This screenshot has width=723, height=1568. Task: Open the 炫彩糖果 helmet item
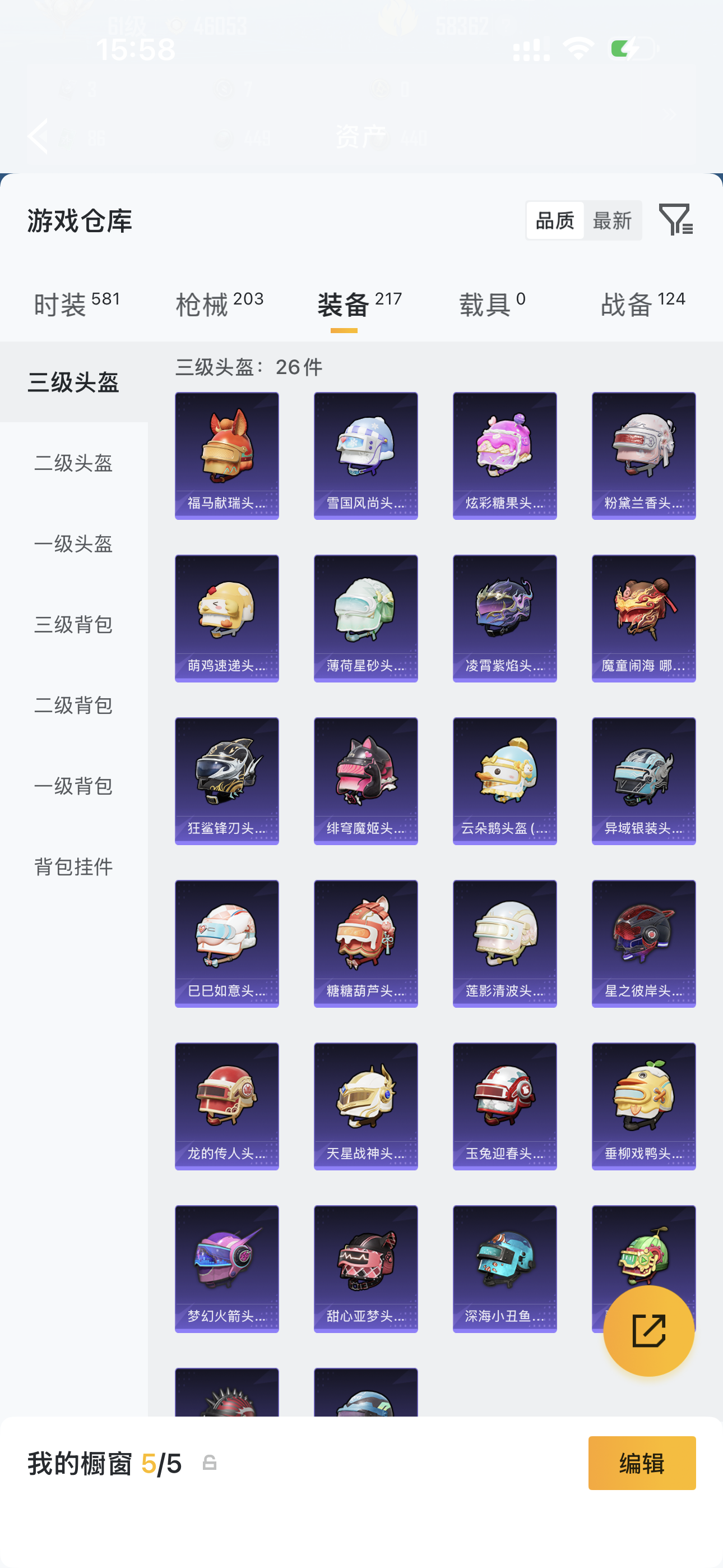tap(504, 455)
